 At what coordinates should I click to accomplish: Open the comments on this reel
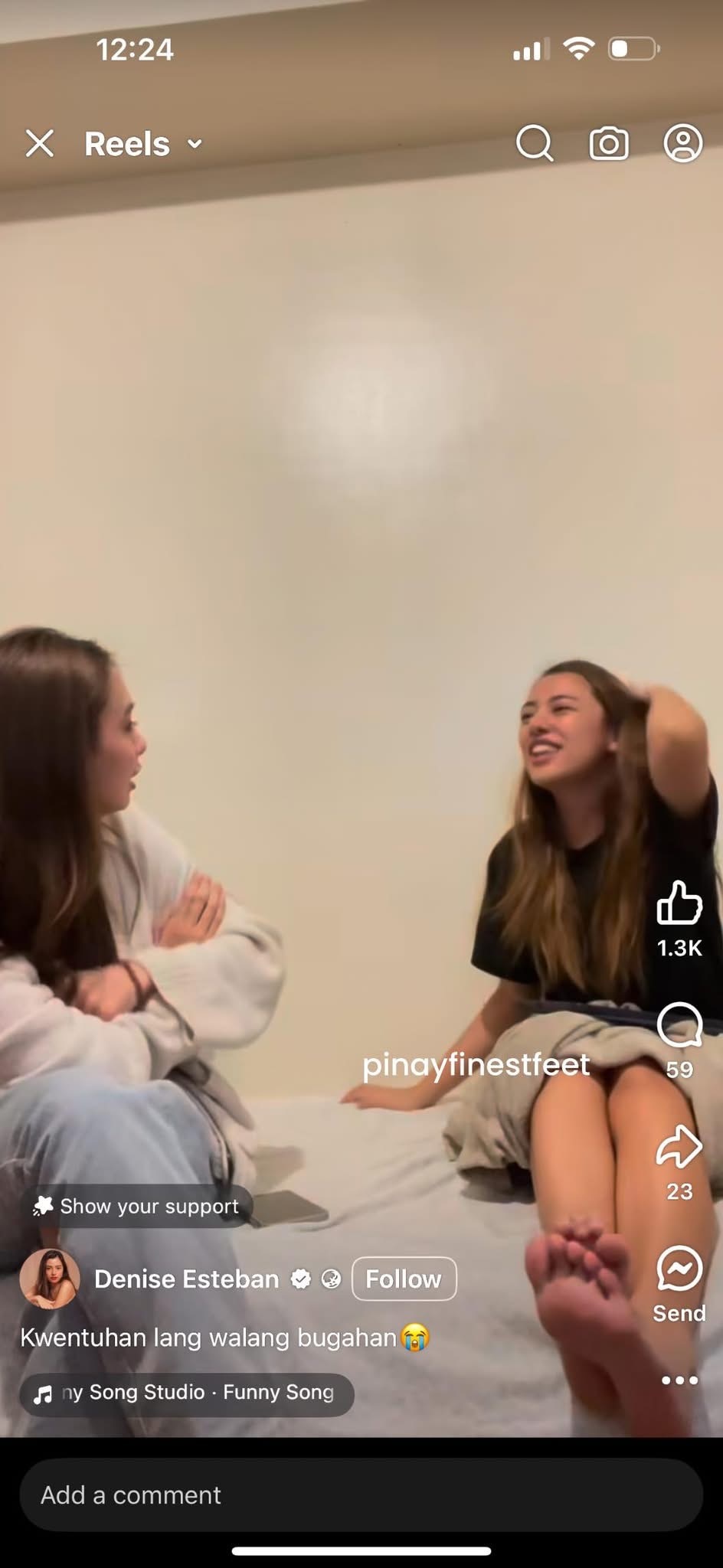679,1024
